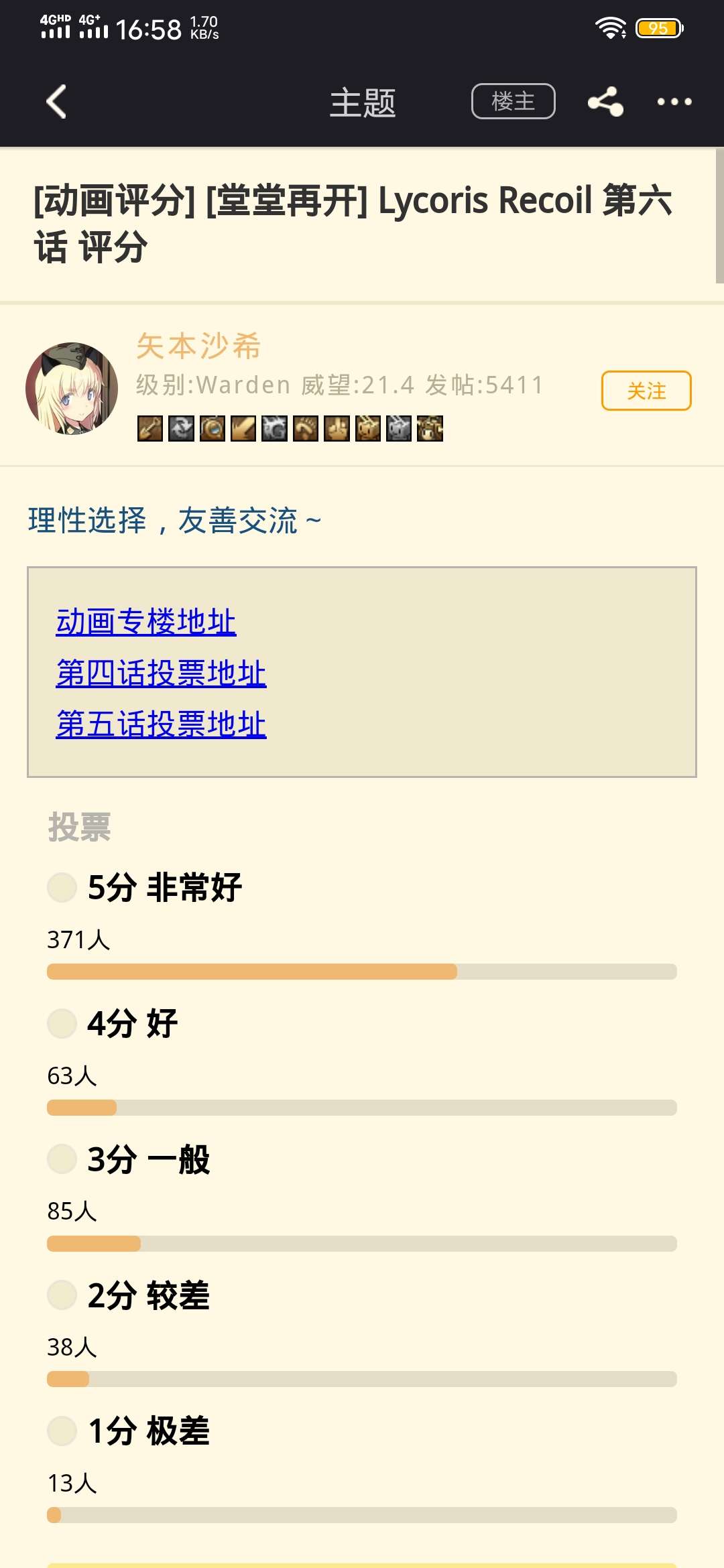The width and height of the screenshot is (724, 1568).
Task: Open 矢本沙希's profile avatar
Action: [72, 389]
